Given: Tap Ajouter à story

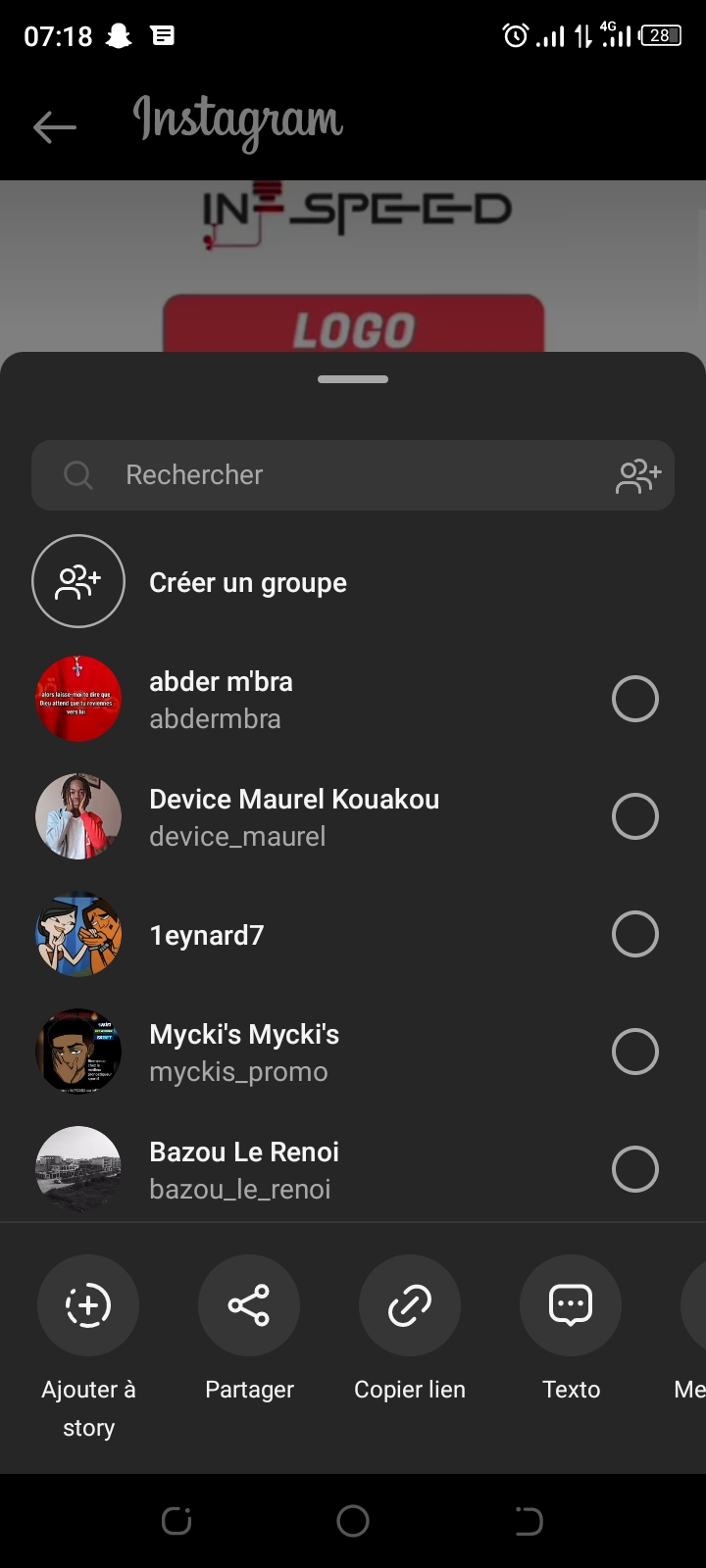Looking at the screenshot, I should pos(88,1305).
